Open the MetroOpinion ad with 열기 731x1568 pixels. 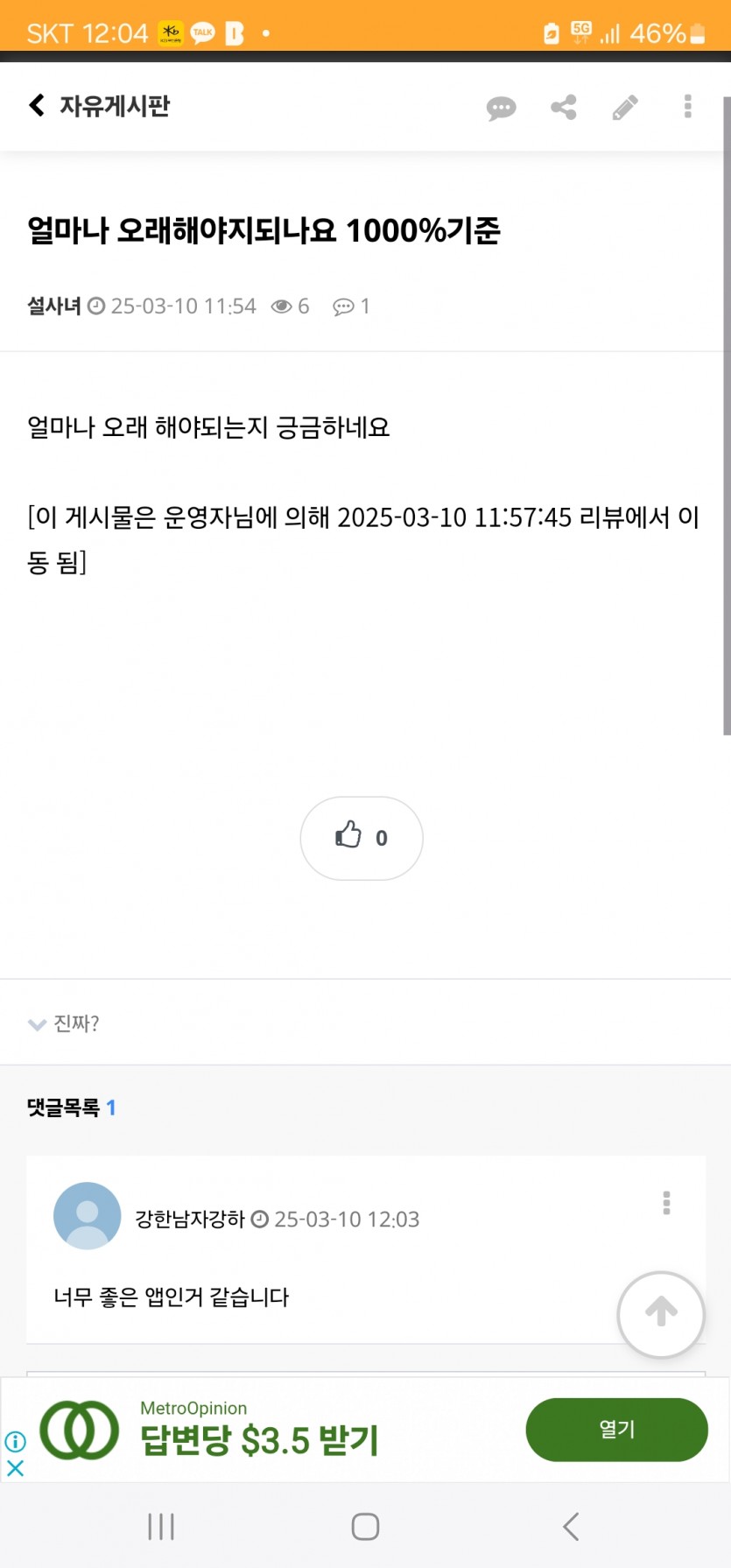tap(616, 1429)
